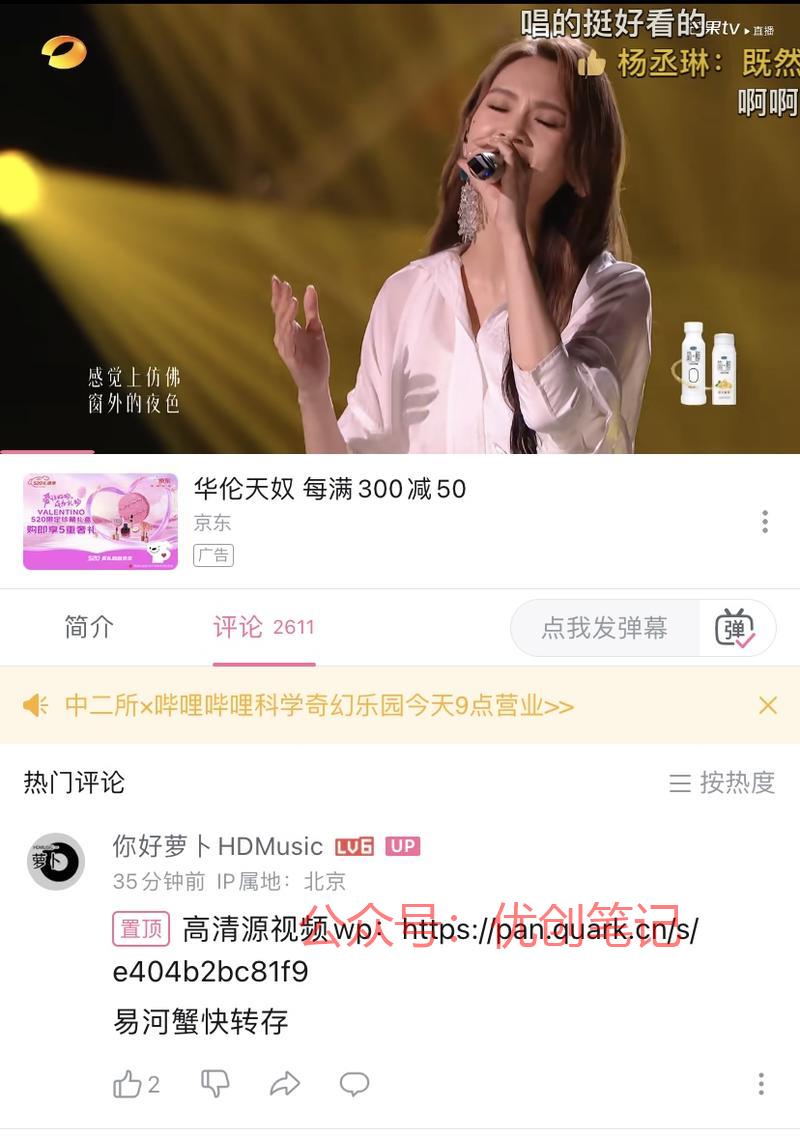Open 你好萝卜HDMusic's profile avatar

(x=56, y=861)
